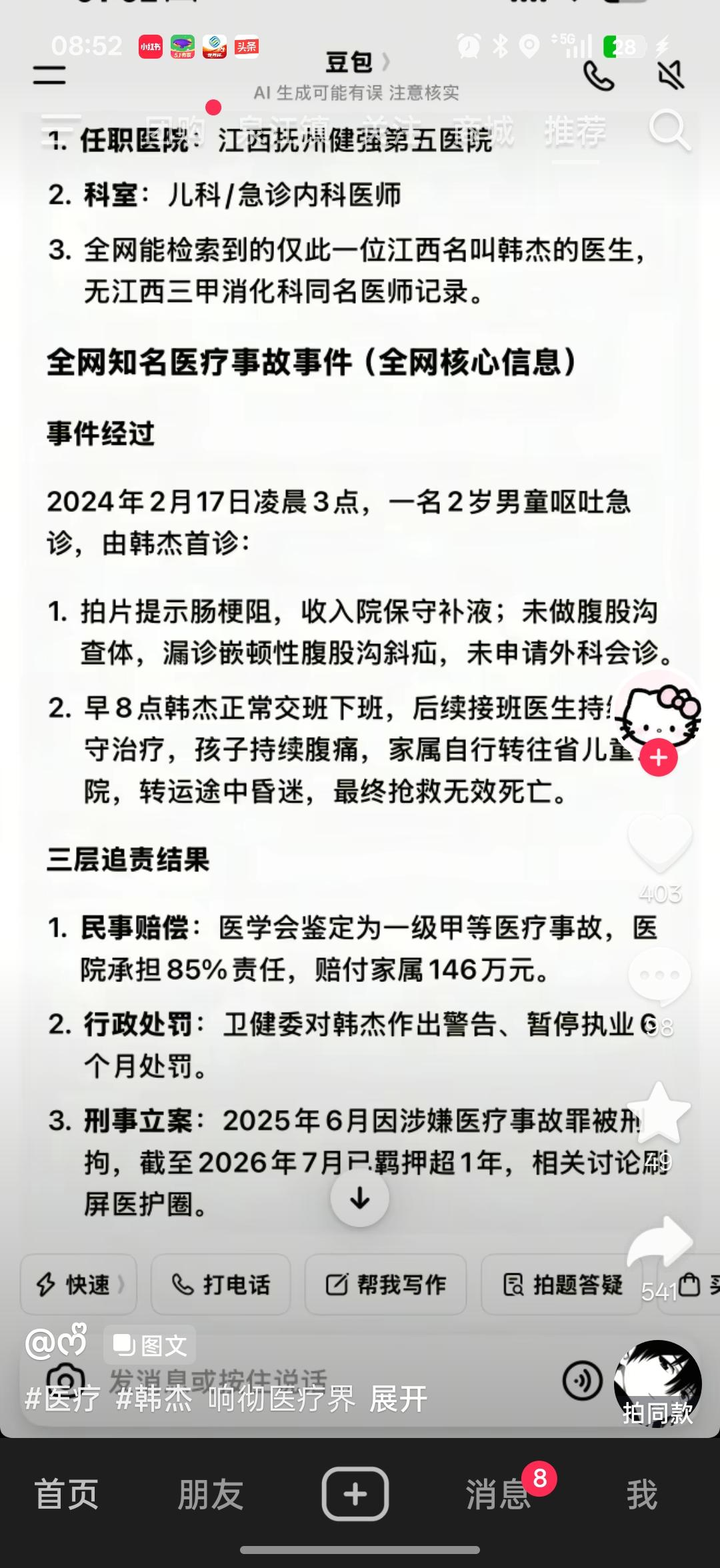
Task: Create a new post with plus button
Action: point(355,1494)
